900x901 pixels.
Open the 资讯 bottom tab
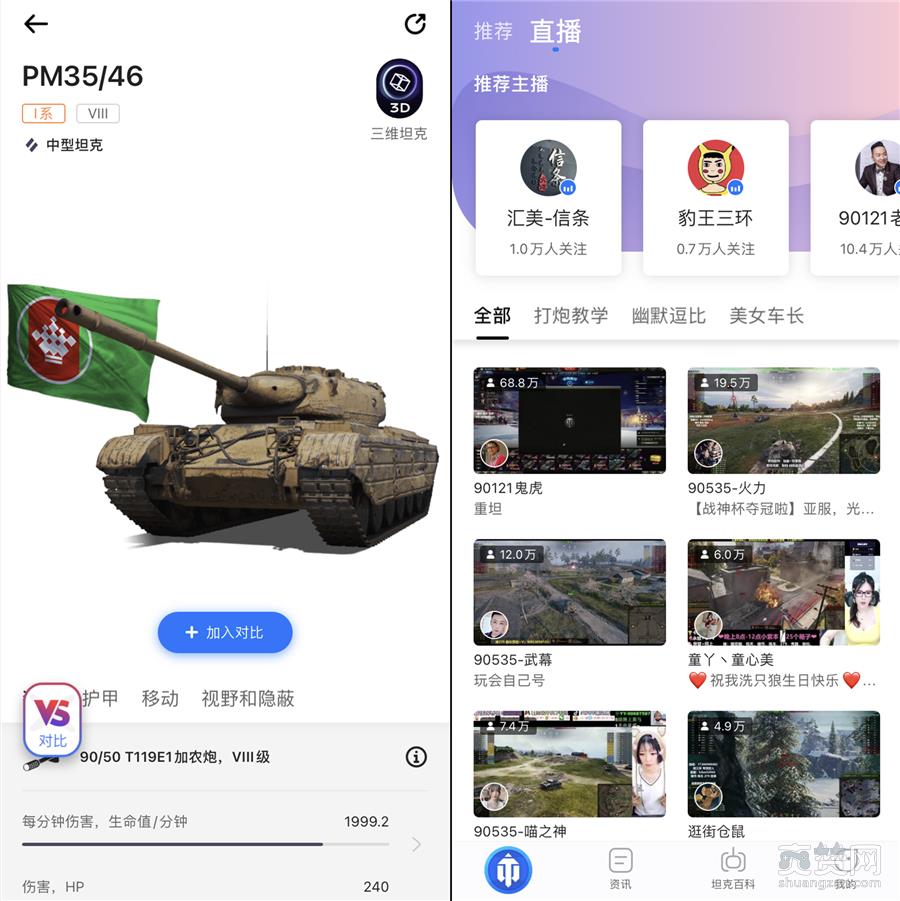(x=620, y=867)
